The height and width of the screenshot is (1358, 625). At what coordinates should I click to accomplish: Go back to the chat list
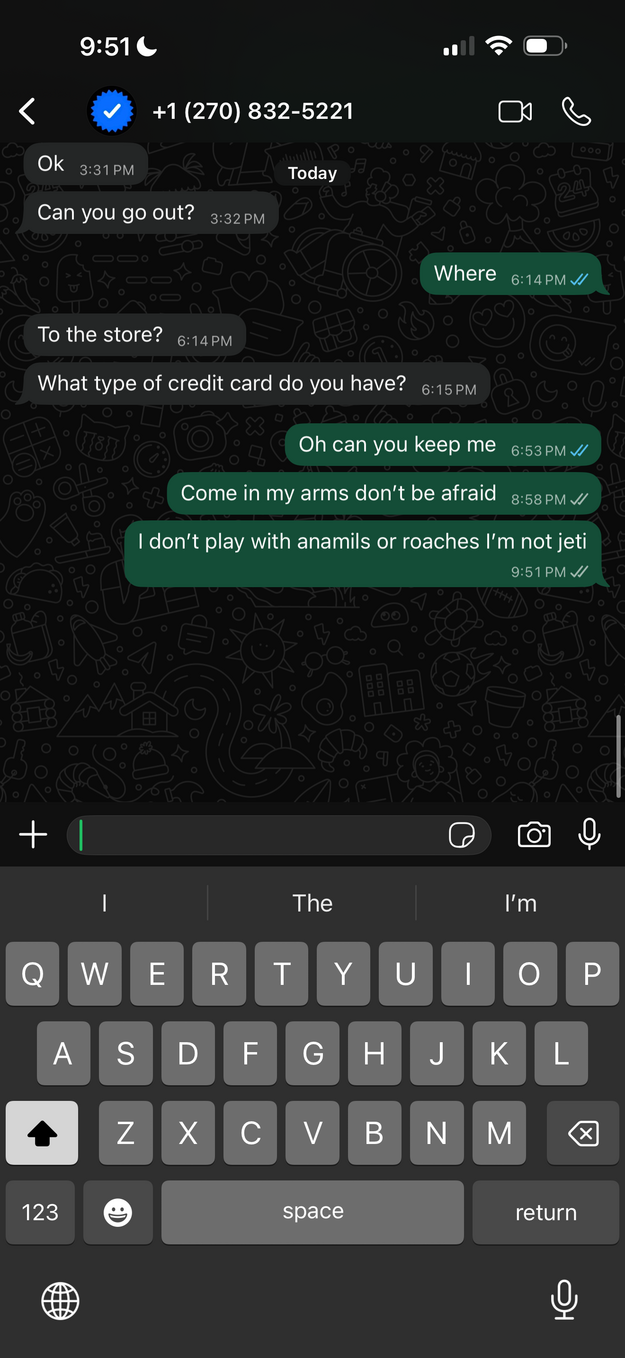[x=28, y=111]
